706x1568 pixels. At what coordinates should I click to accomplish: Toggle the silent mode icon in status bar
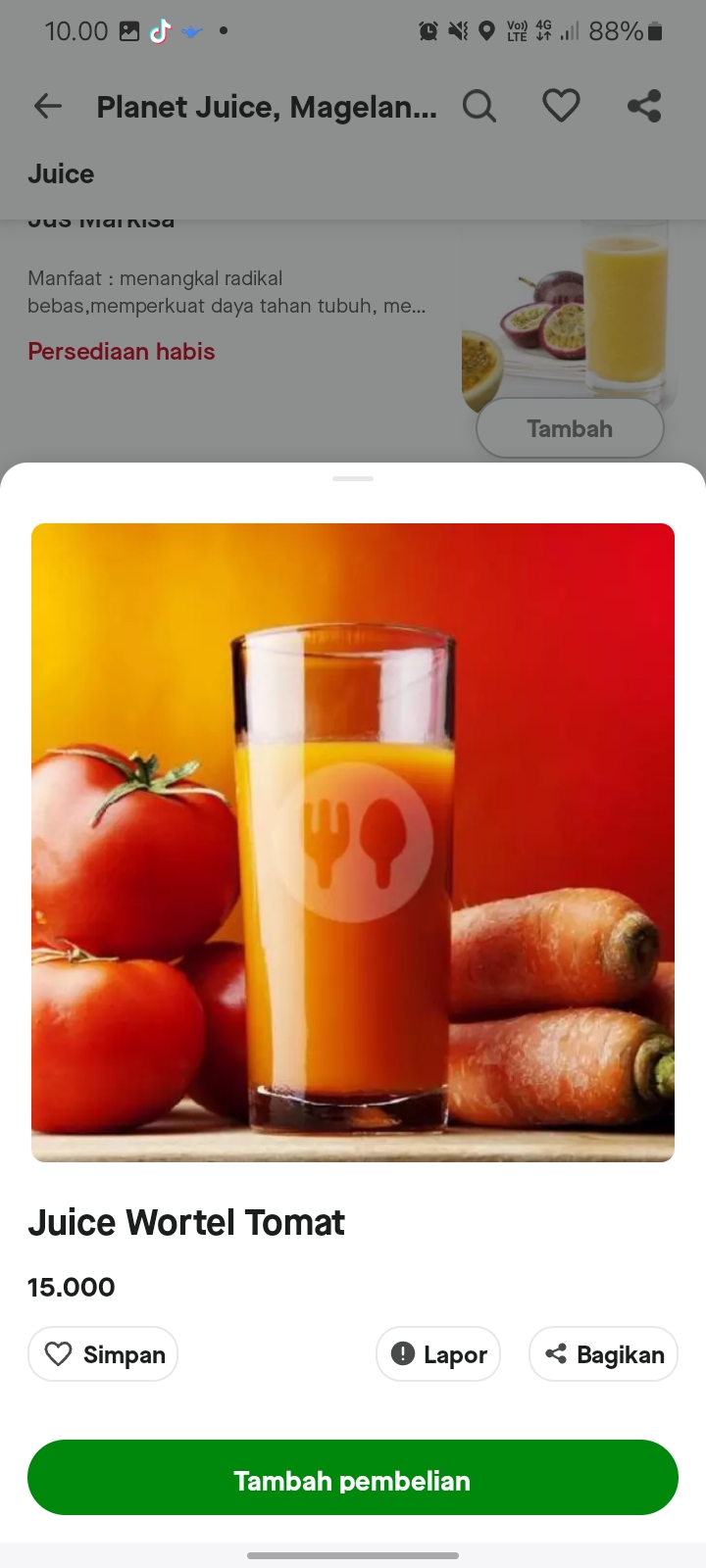tap(455, 30)
